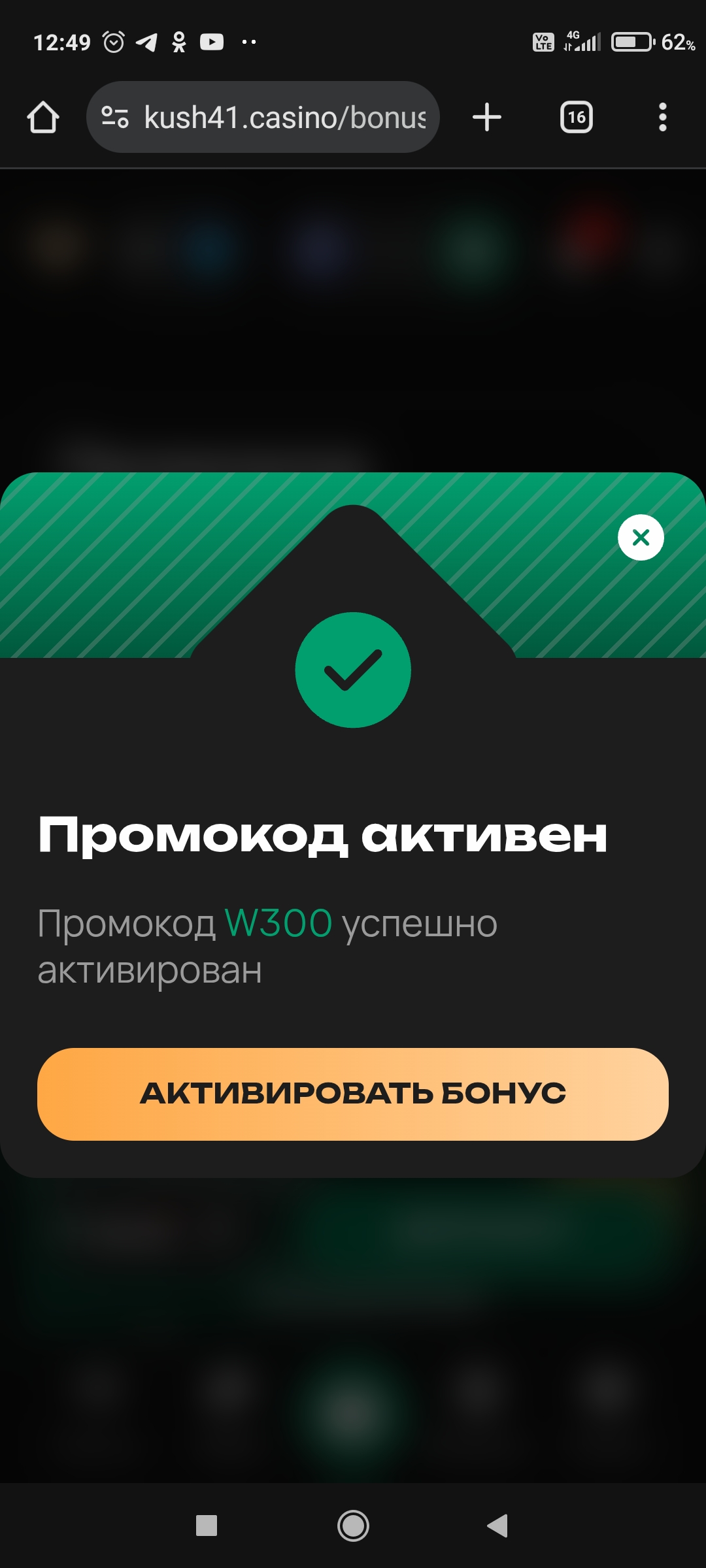This screenshot has height=1568, width=706.
Task: Open the browser home page
Action: tap(43, 118)
